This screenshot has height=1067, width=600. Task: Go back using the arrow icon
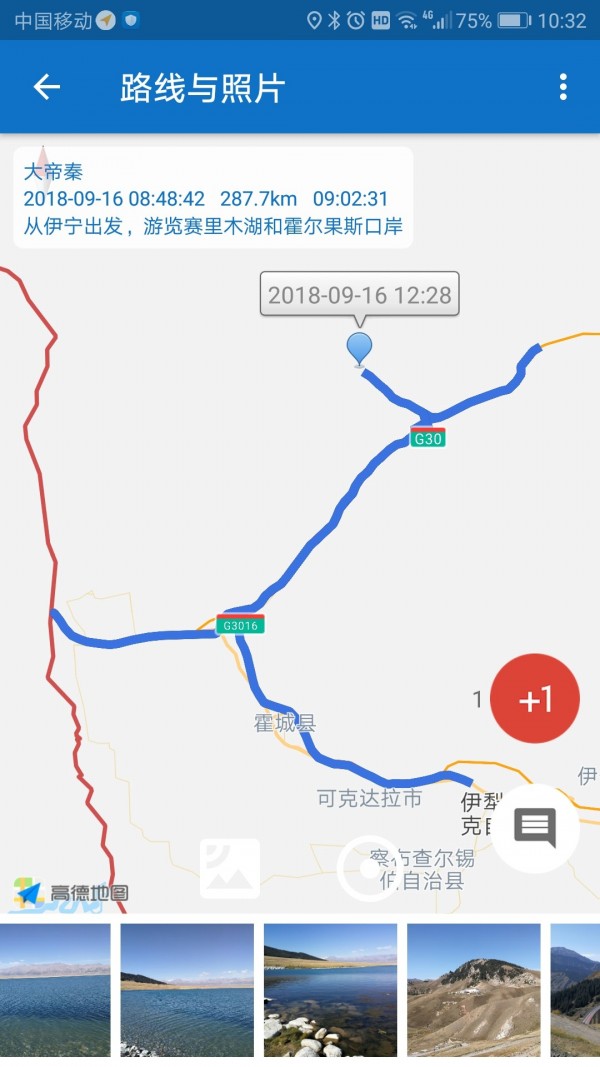(x=47, y=87)
